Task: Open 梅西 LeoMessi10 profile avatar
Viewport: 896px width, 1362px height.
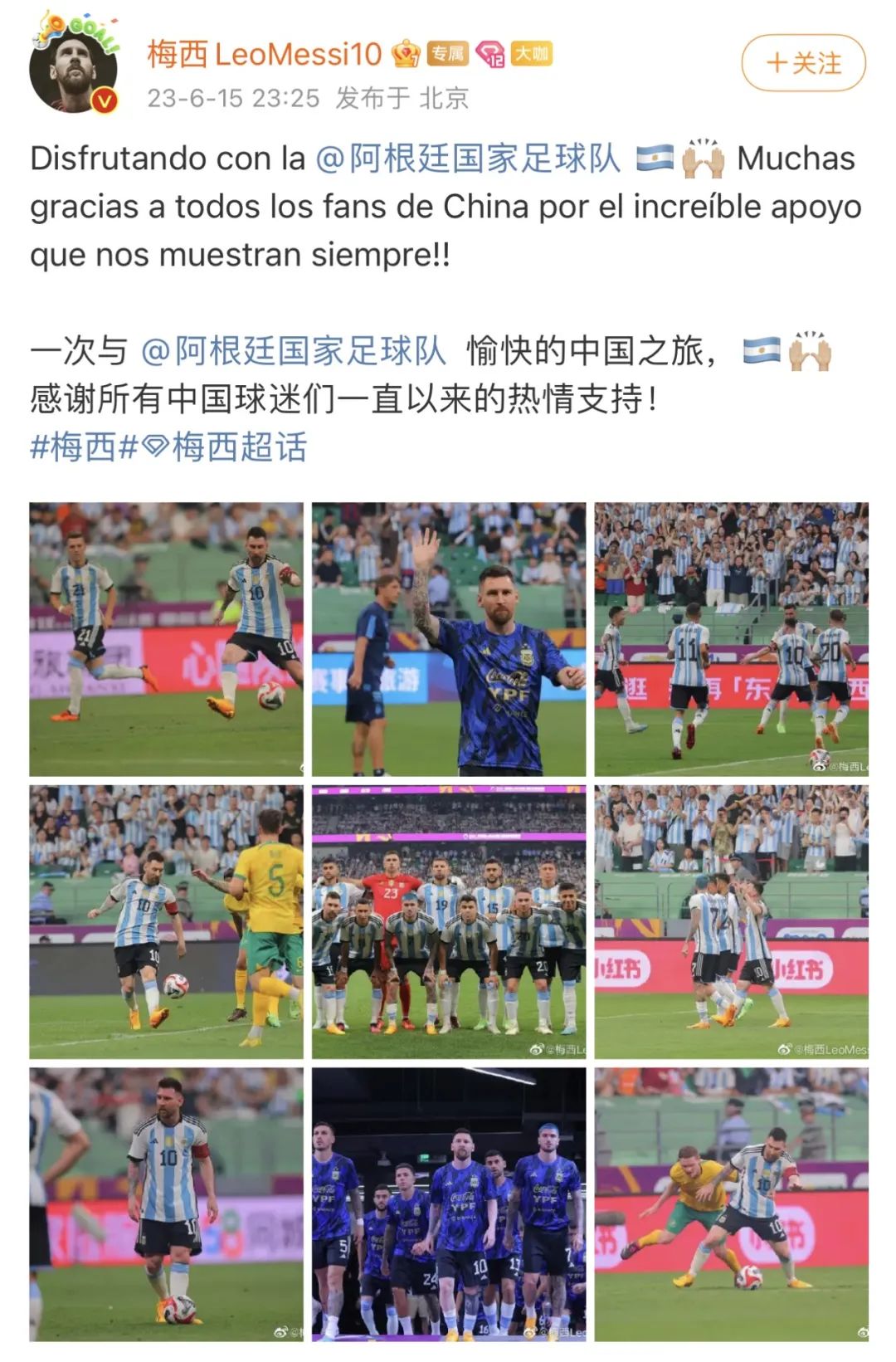Action: (x=73, y=71)
